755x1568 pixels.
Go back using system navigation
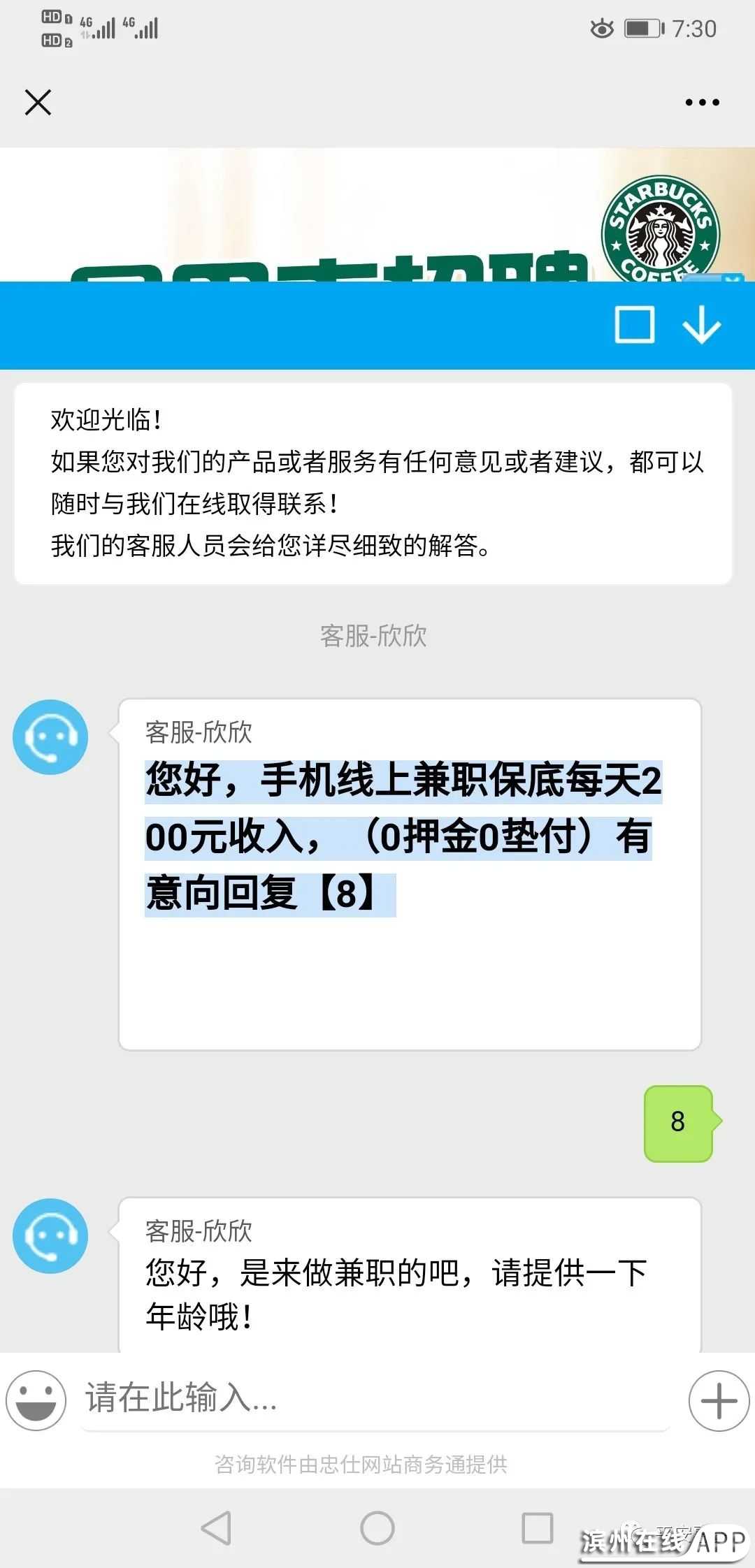click(216, 1527)
